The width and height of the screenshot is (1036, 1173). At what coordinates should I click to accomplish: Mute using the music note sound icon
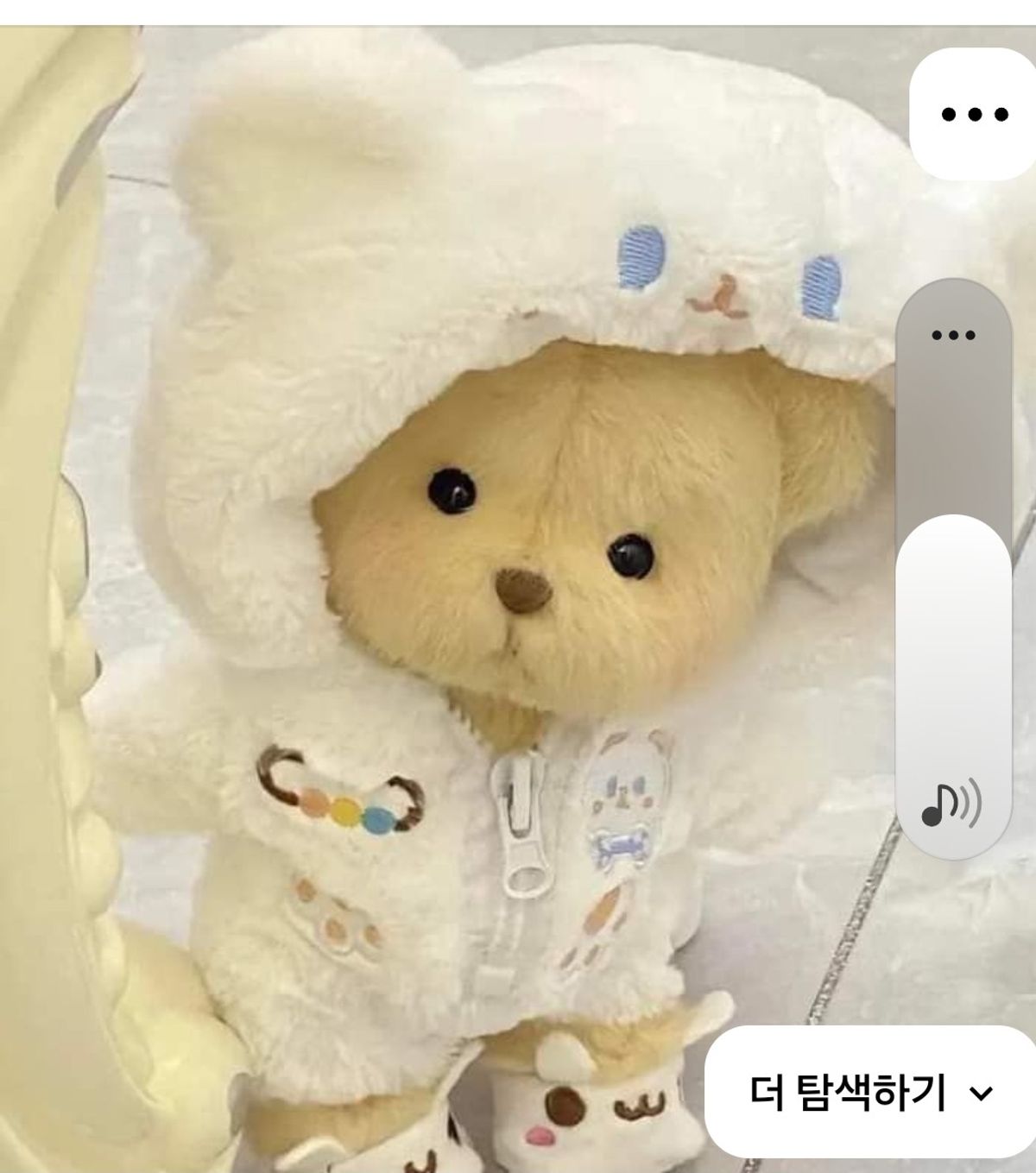coord(951,804)
